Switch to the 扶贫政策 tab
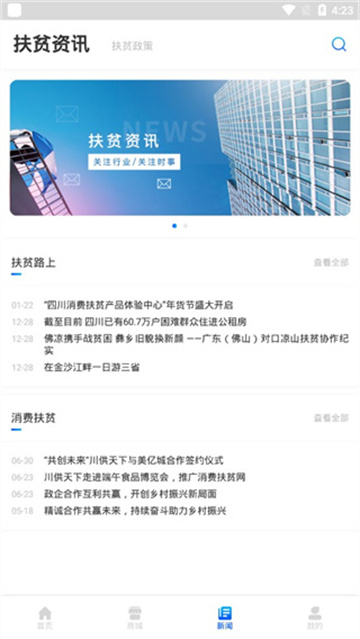360x639 pixels. [x=132, y=46]
